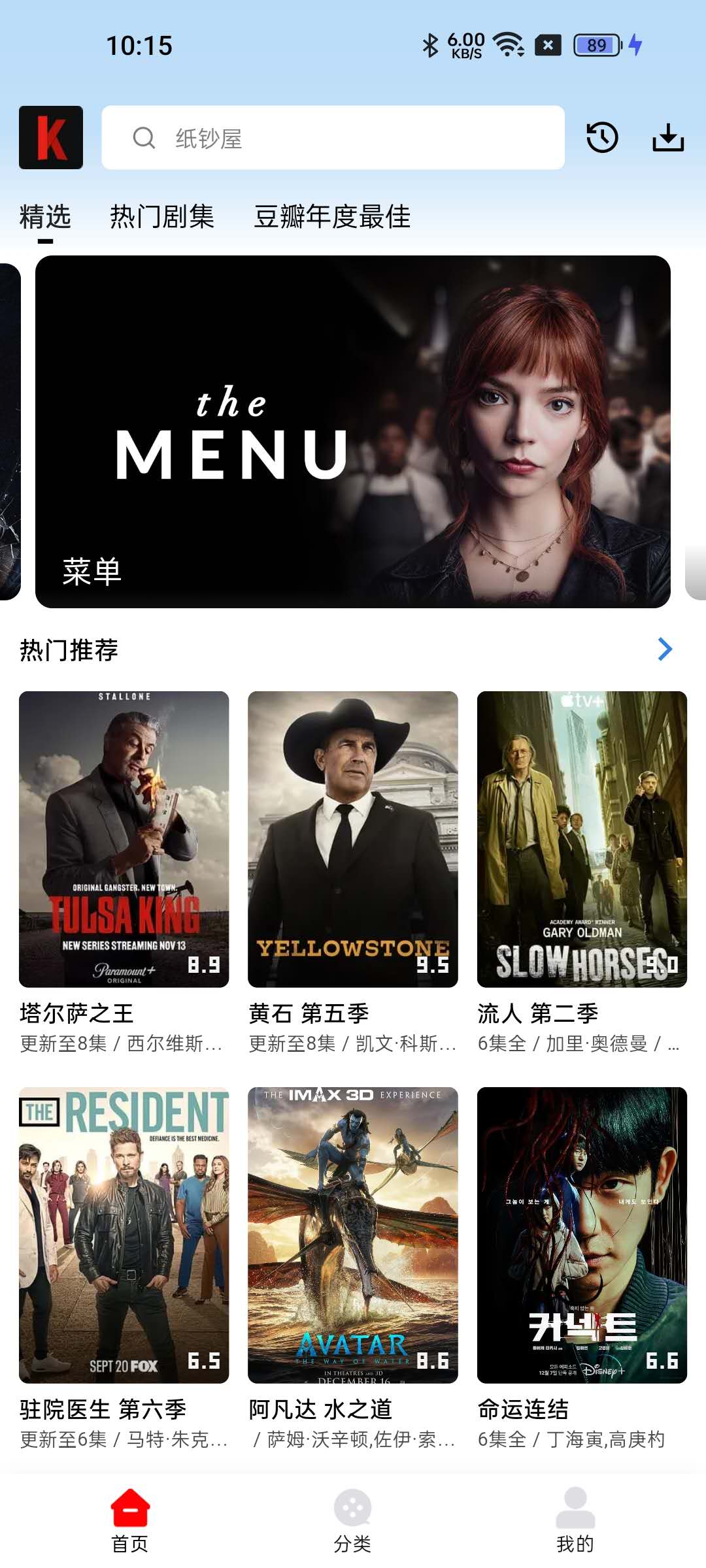Viewport: 706px width, 1568px height.
Task: Tap the search box showing 纸钞屋
Action: coord(332,138)
